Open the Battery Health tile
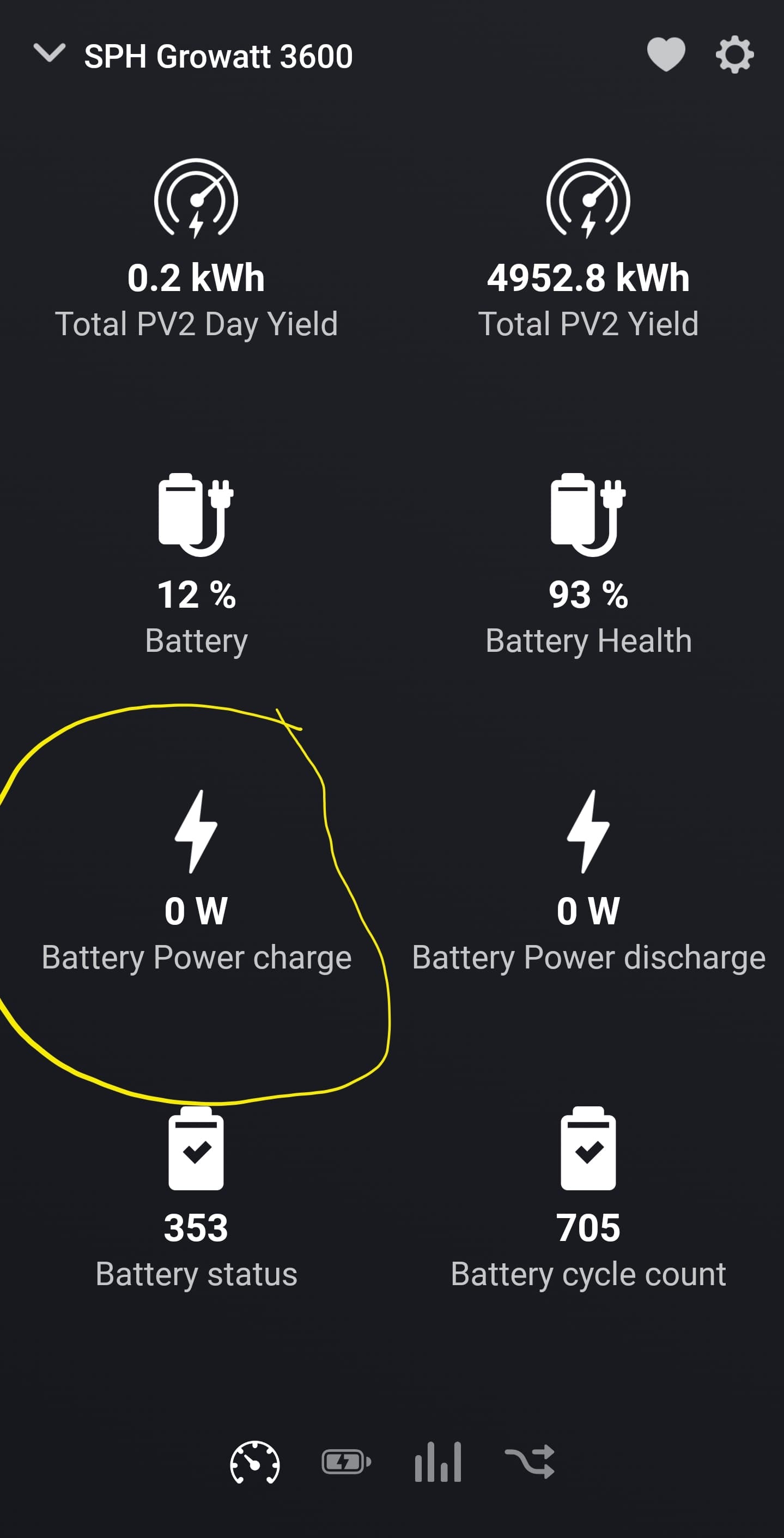 click(588, 567)
